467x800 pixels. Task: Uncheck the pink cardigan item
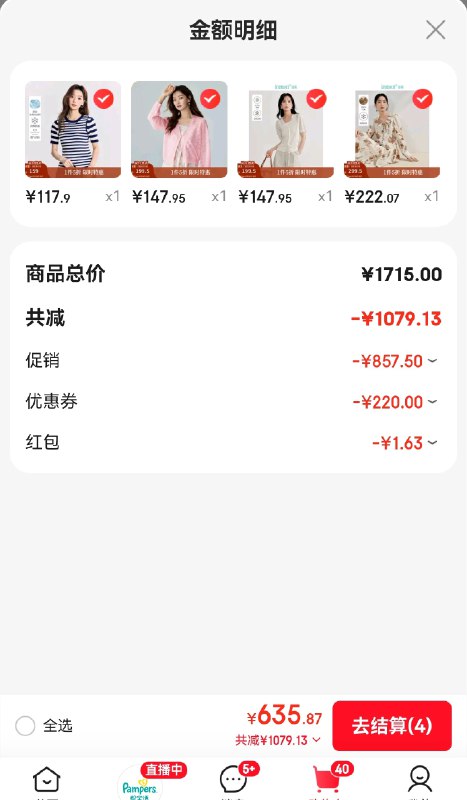(210, 98)
